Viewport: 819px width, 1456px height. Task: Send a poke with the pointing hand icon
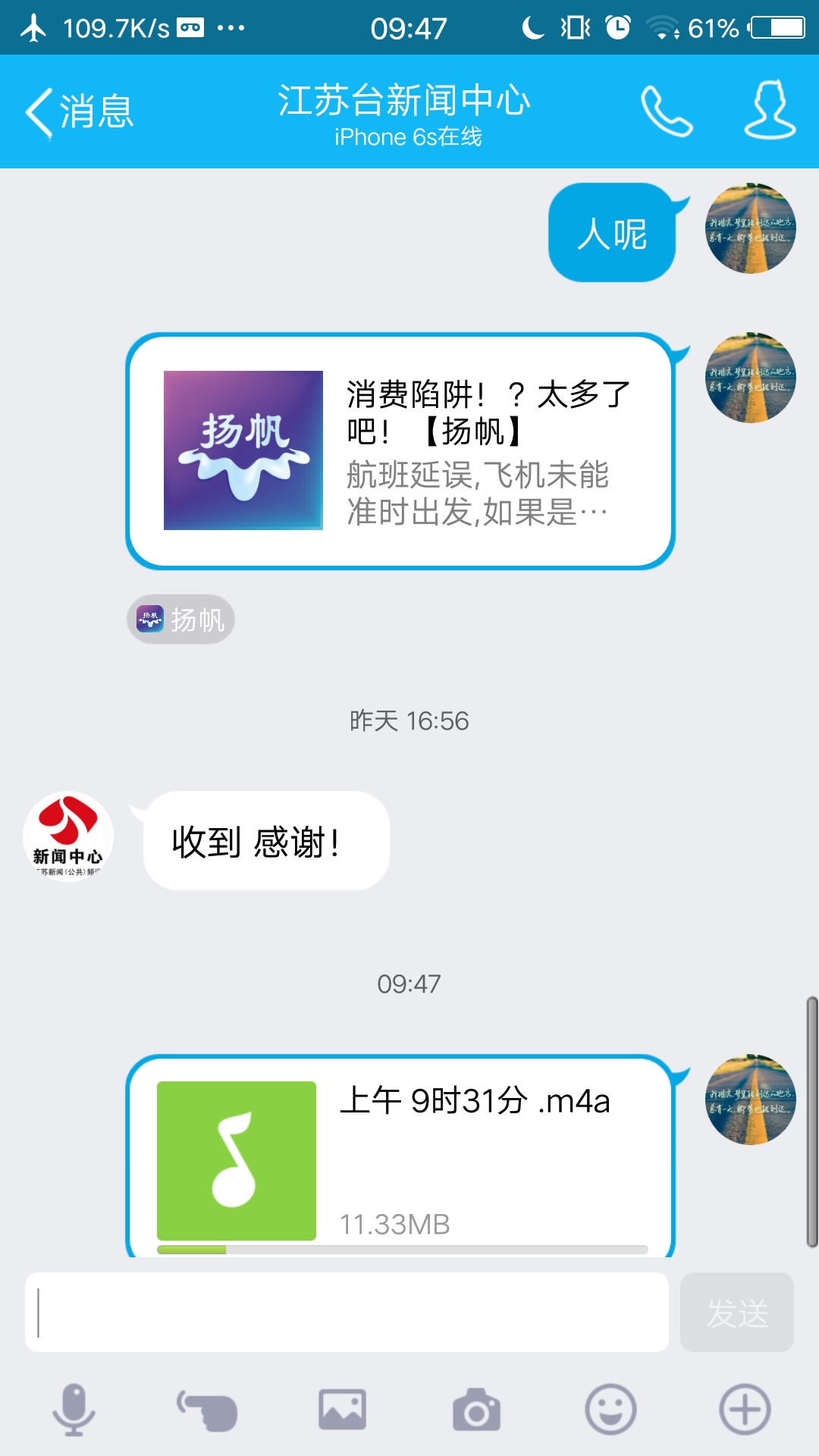(x=207, y=1410)
